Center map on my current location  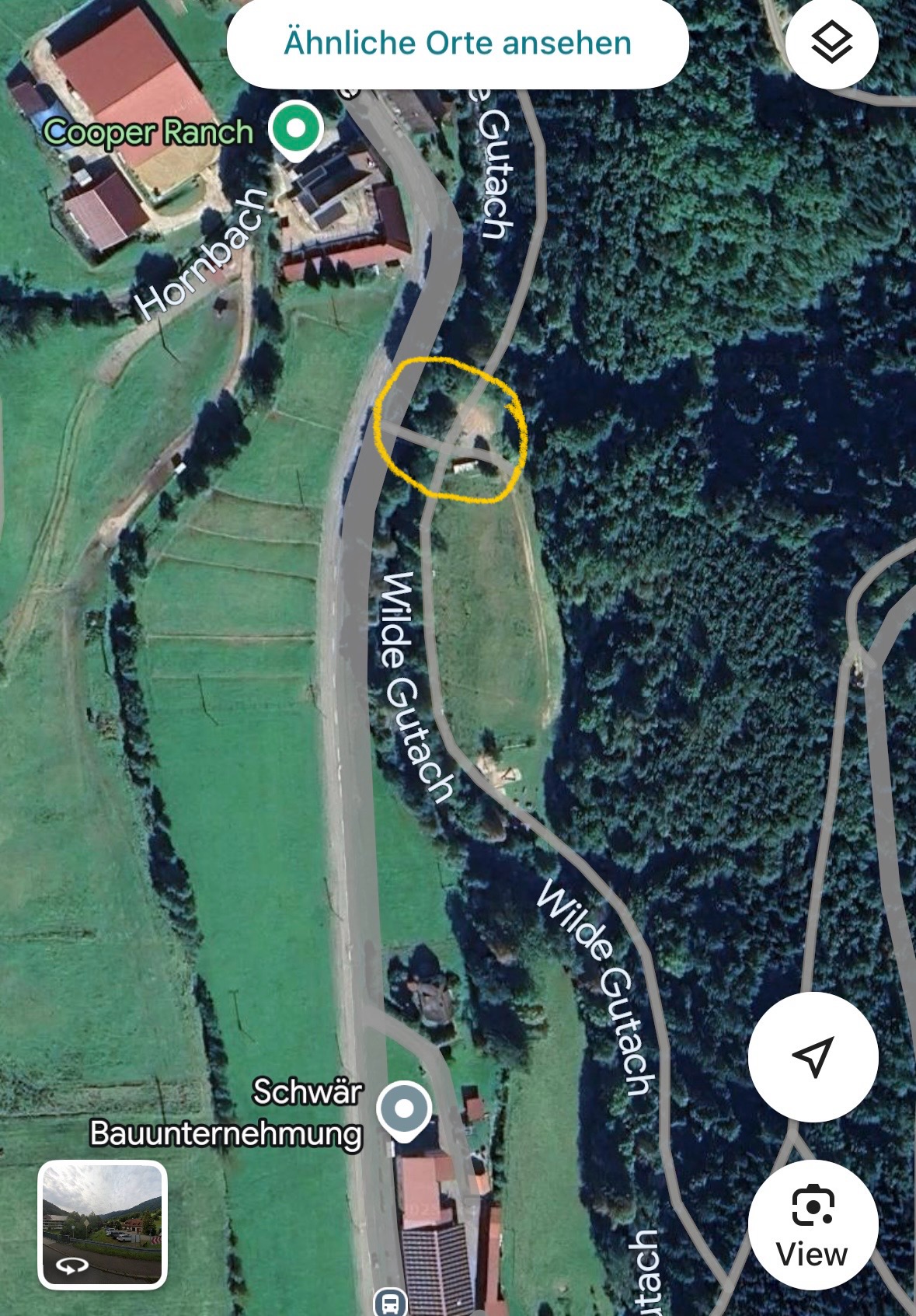coord(813,1056)
